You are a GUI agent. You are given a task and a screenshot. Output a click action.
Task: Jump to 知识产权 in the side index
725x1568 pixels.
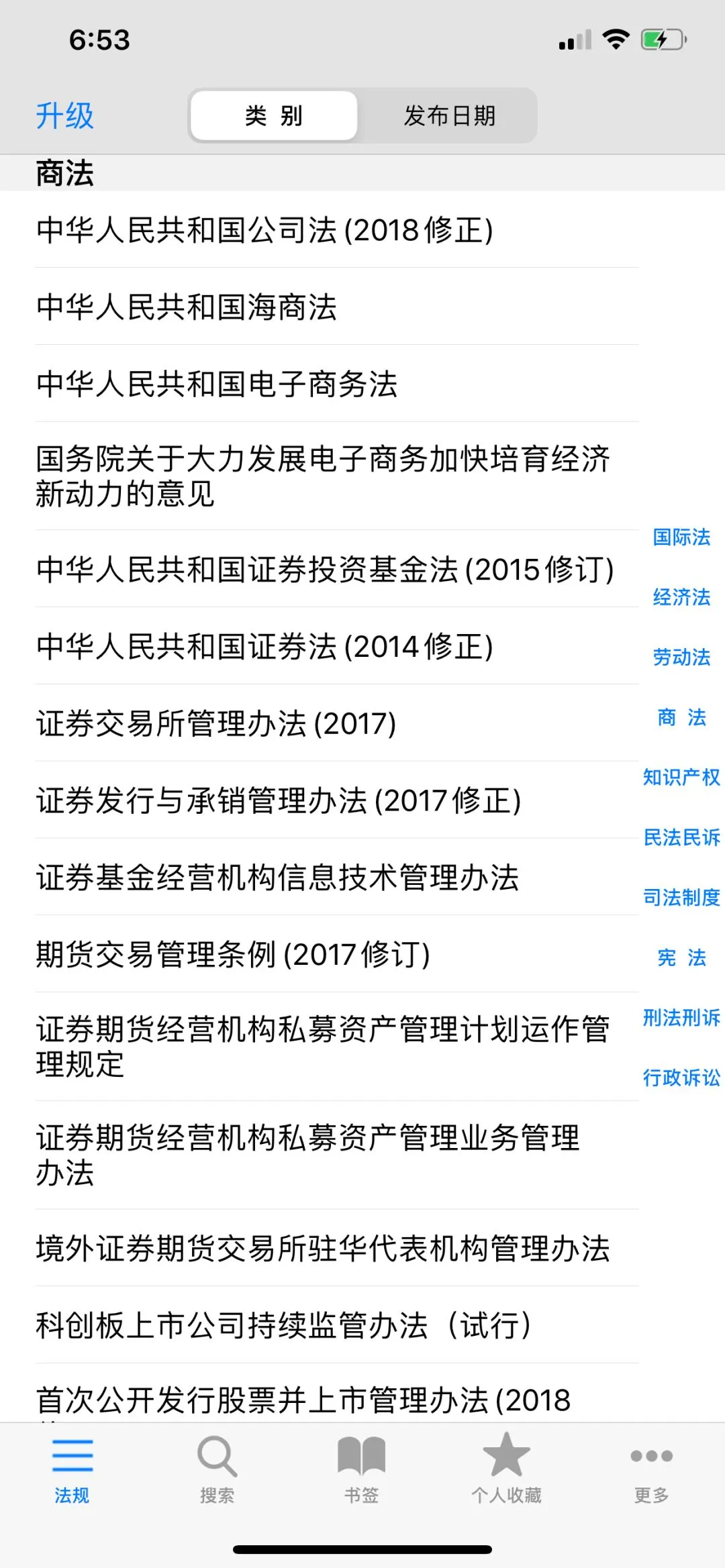[681, 777]
